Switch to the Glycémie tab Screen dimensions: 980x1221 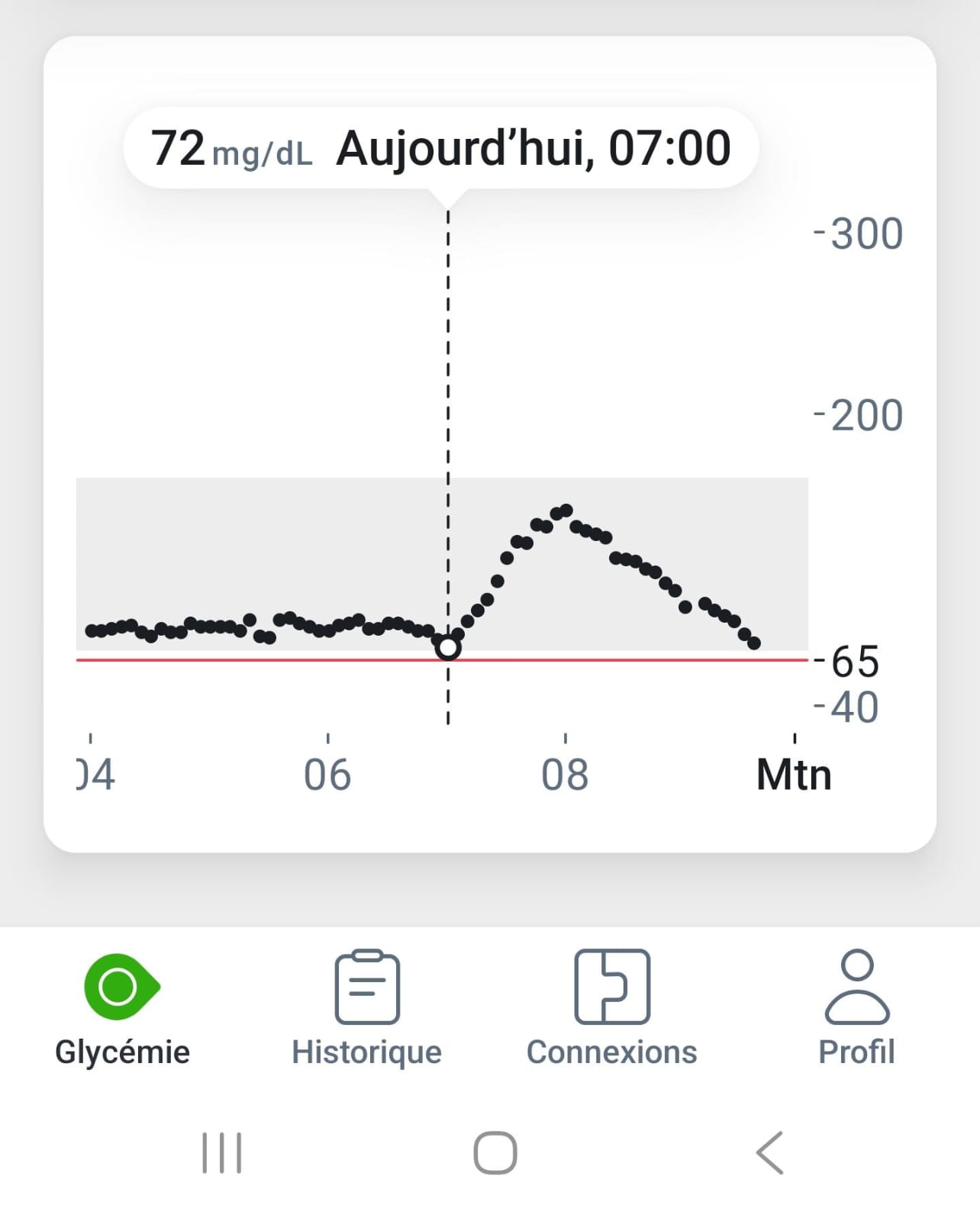click(122, 1007)
